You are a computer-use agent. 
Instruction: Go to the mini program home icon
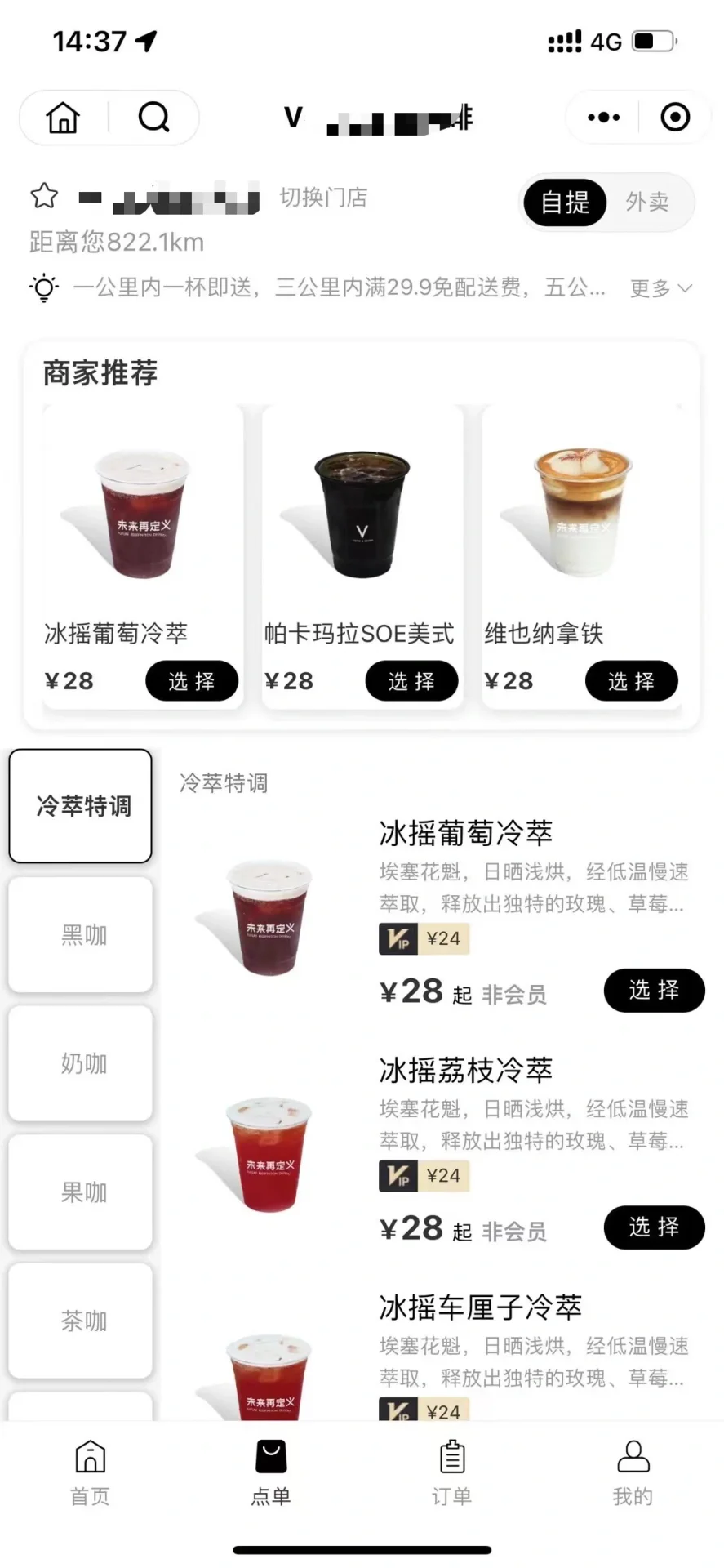64,118
